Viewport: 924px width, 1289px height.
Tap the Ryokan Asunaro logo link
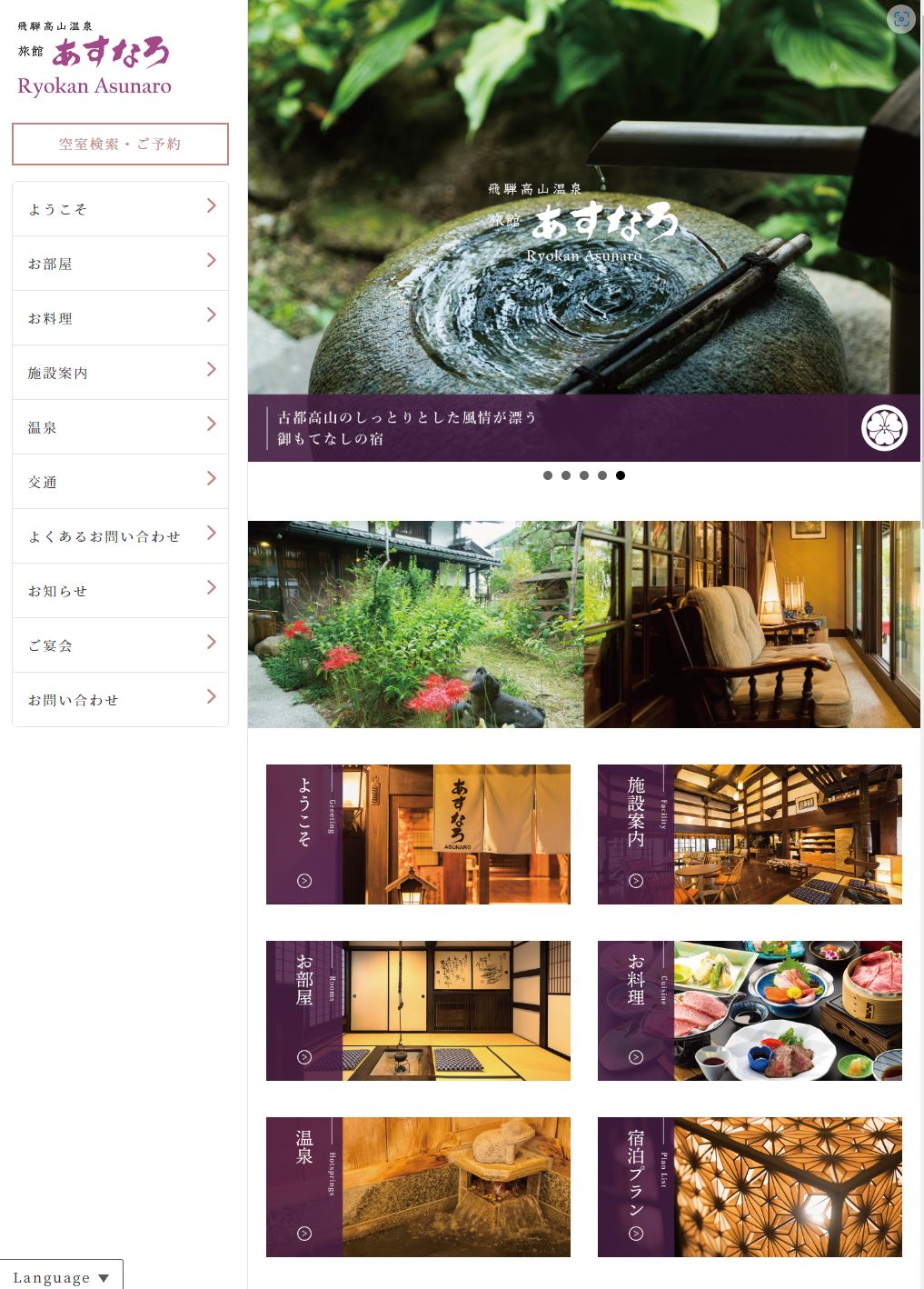click(94, 59)
